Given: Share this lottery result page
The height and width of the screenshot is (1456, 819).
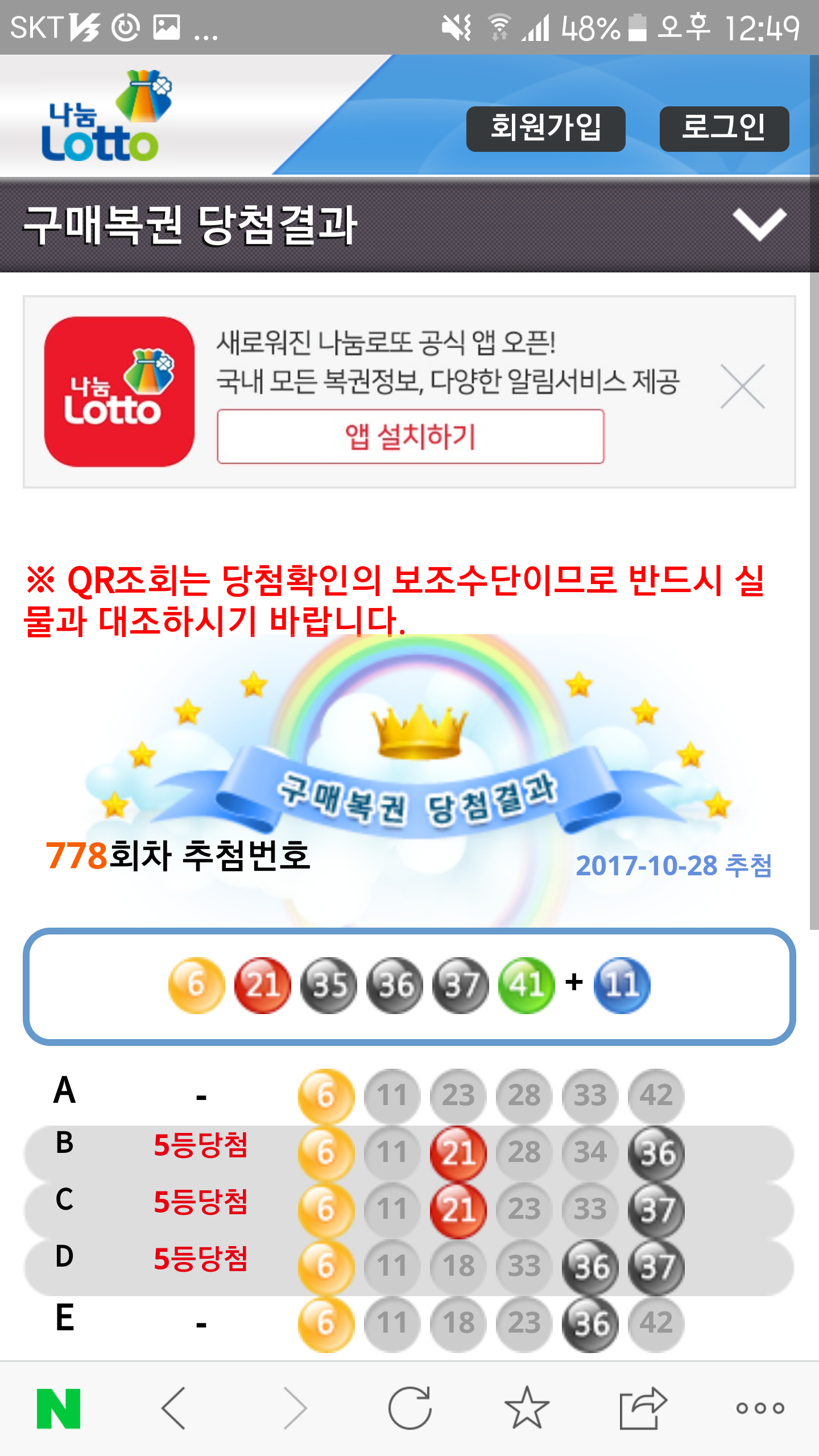Looking at the screenshot, I should pyautogui.click(x=643, y=1408).
